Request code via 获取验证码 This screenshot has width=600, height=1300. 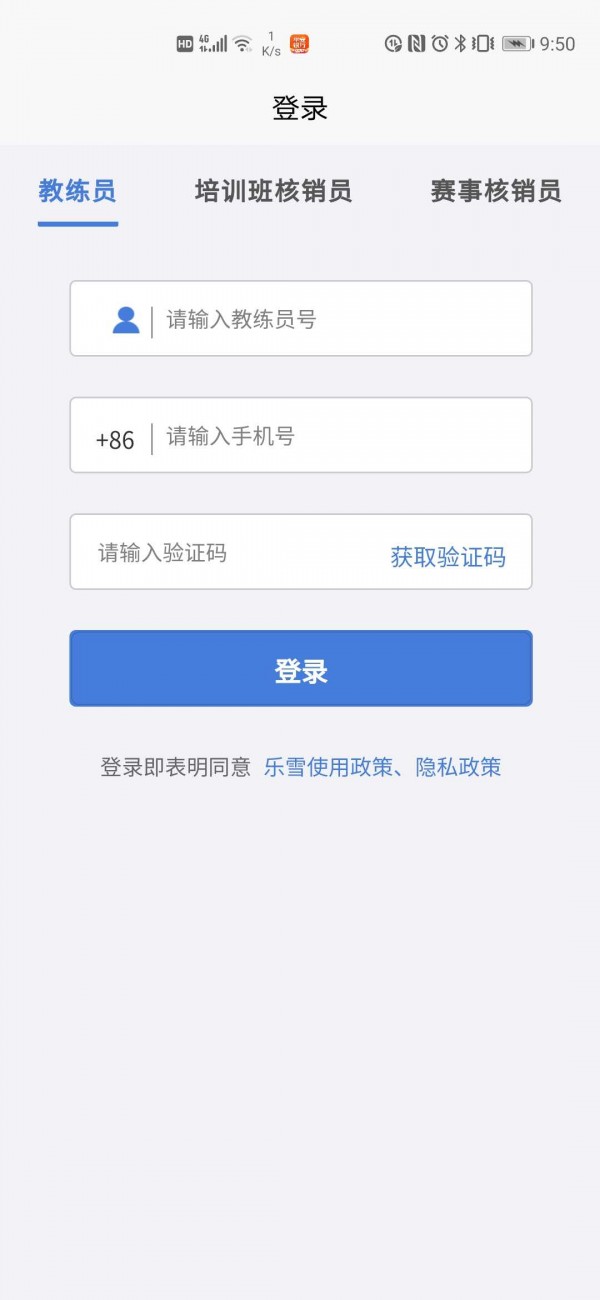447,557
